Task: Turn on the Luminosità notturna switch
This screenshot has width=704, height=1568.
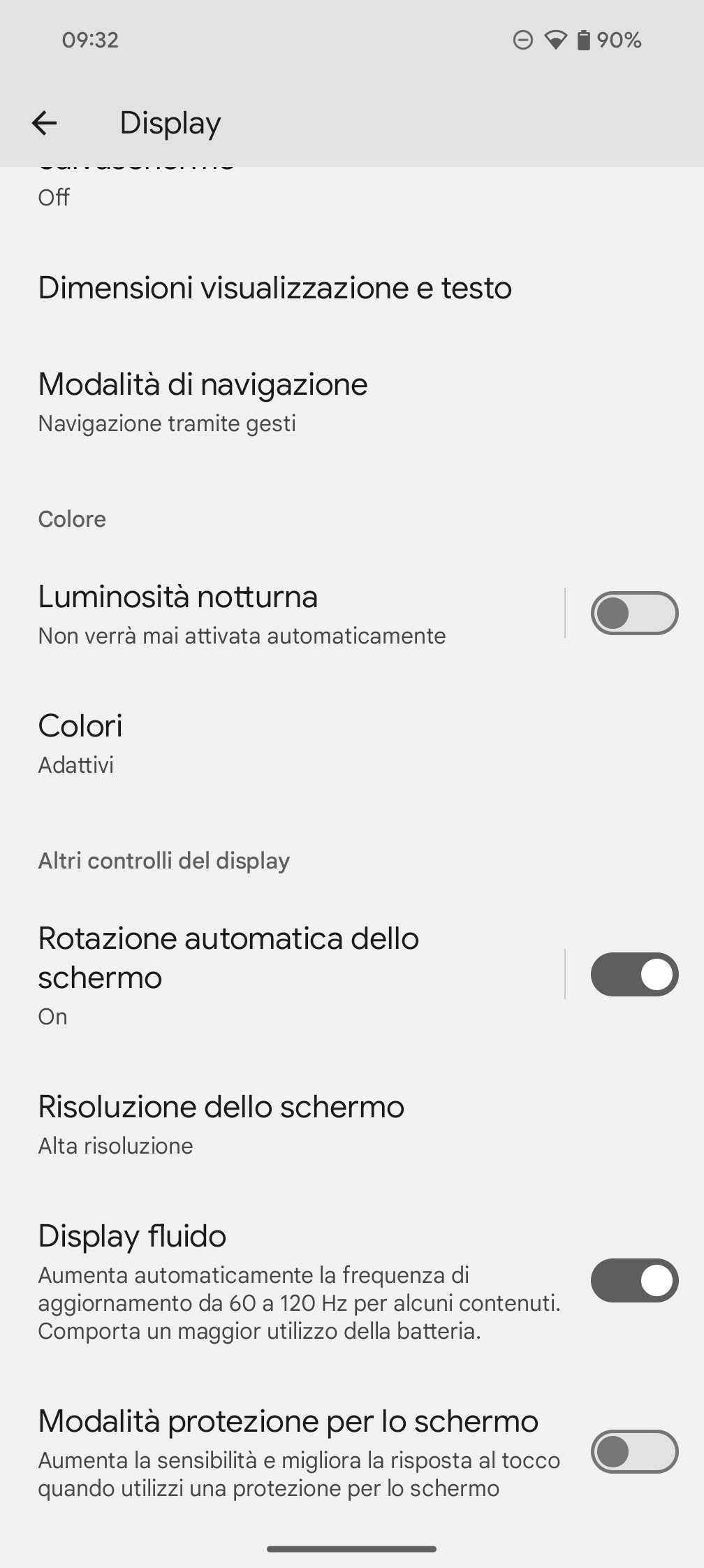Action: click(634, 614)
